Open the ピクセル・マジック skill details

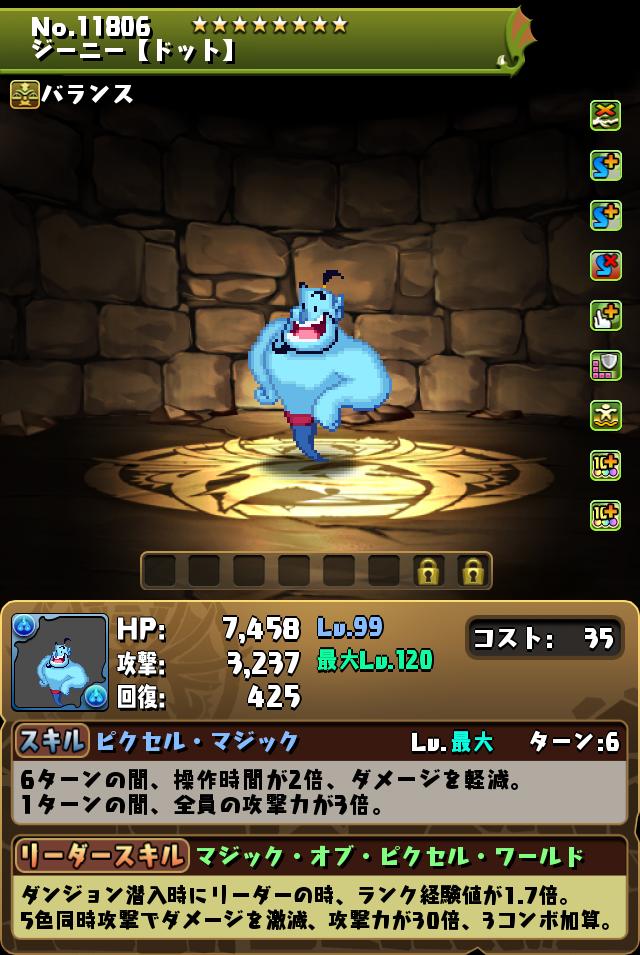tap(197, 741)
